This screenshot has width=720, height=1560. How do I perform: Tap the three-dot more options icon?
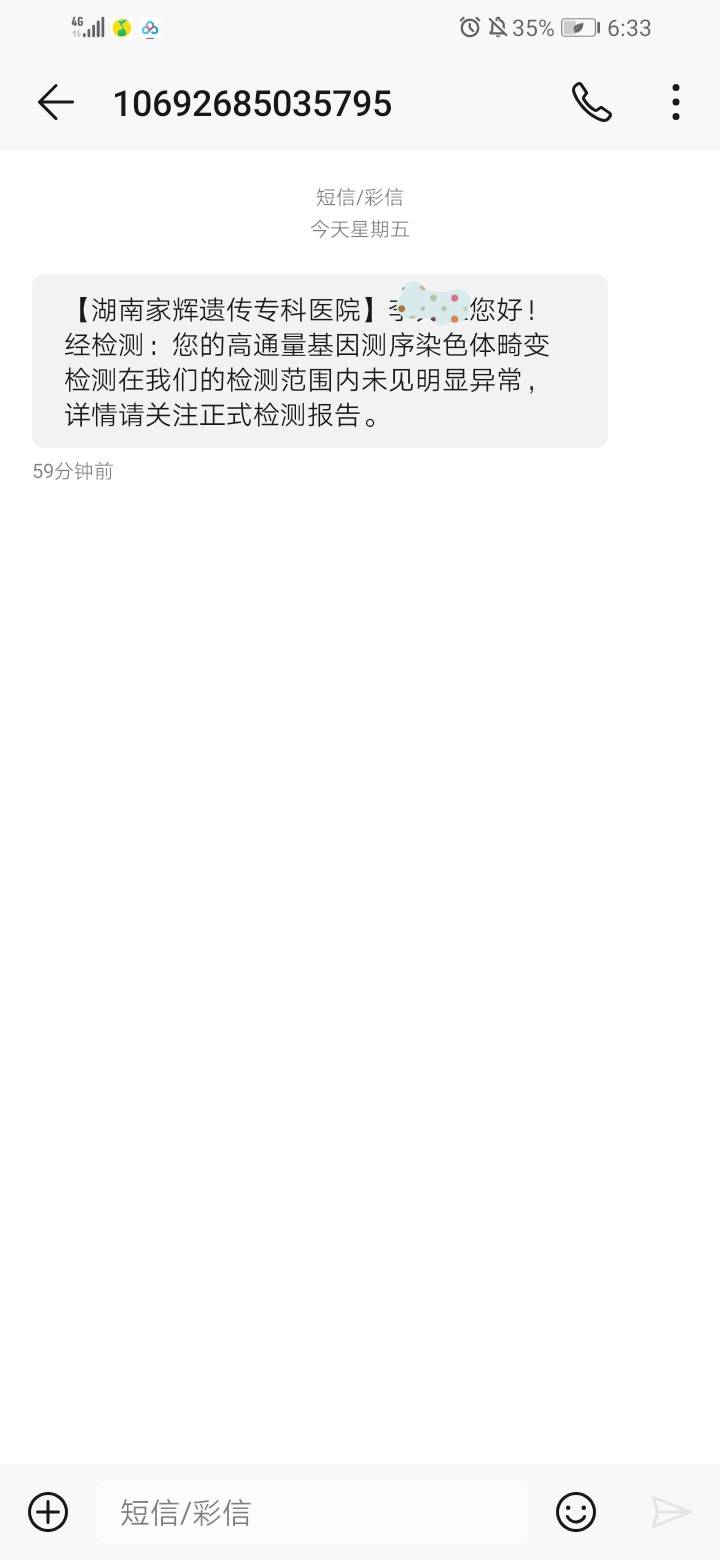click(x=676, y=101)
